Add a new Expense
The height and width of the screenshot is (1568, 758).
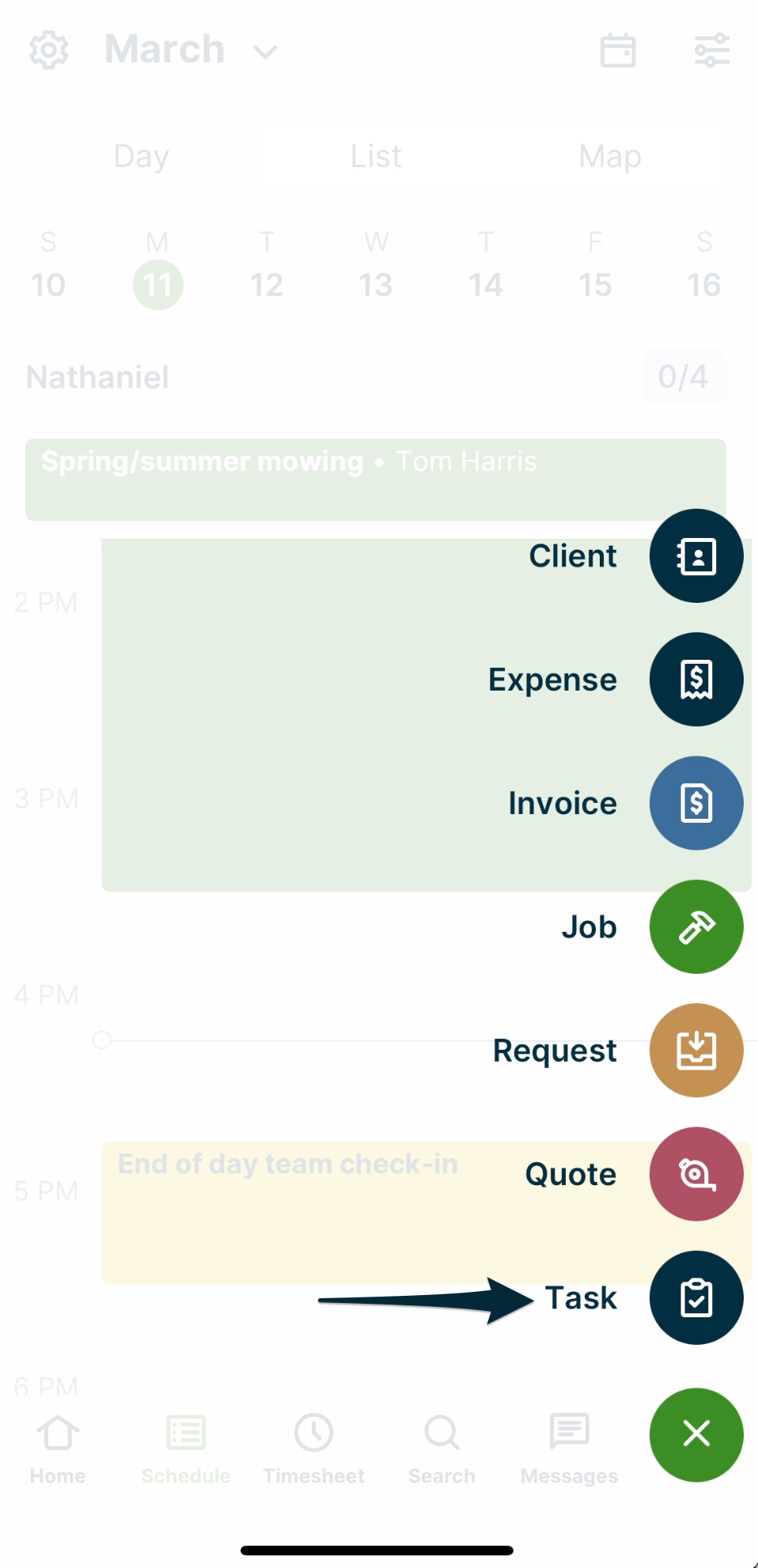(x=695, y=679)
